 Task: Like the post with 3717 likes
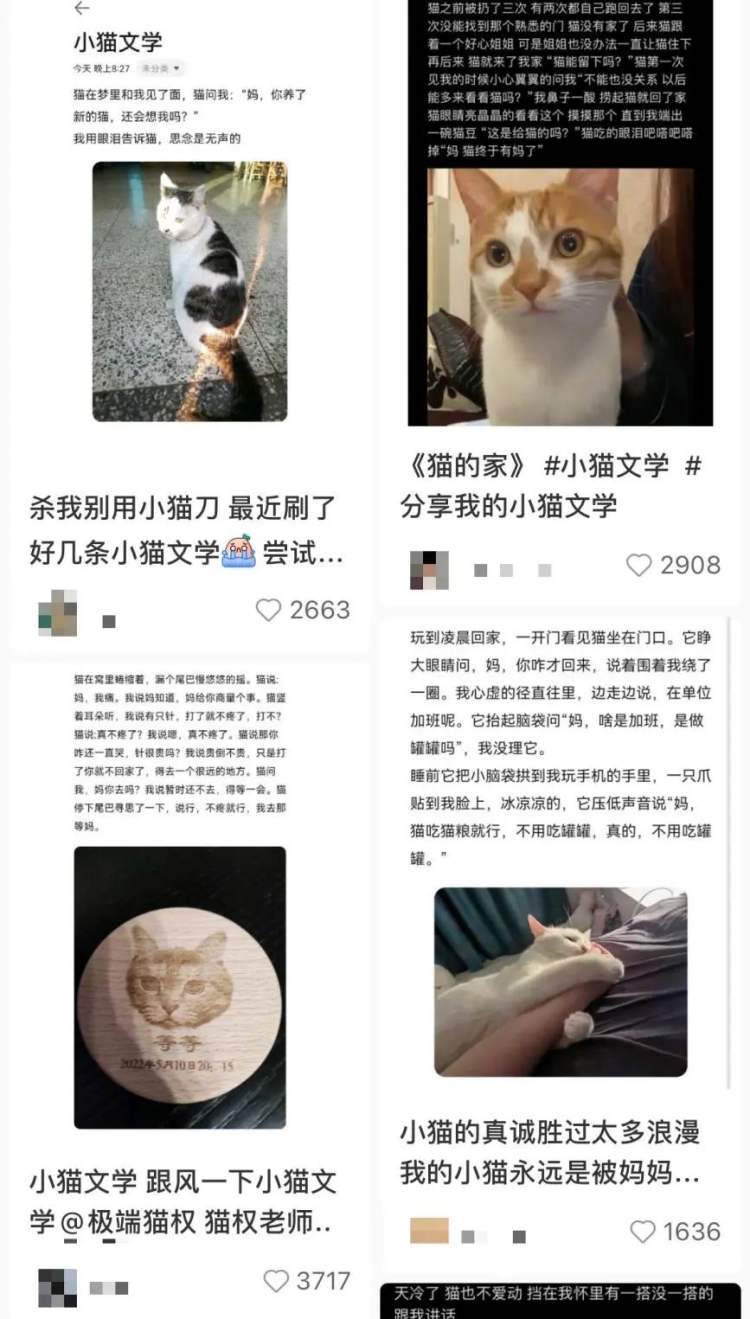click(276, 1280)
